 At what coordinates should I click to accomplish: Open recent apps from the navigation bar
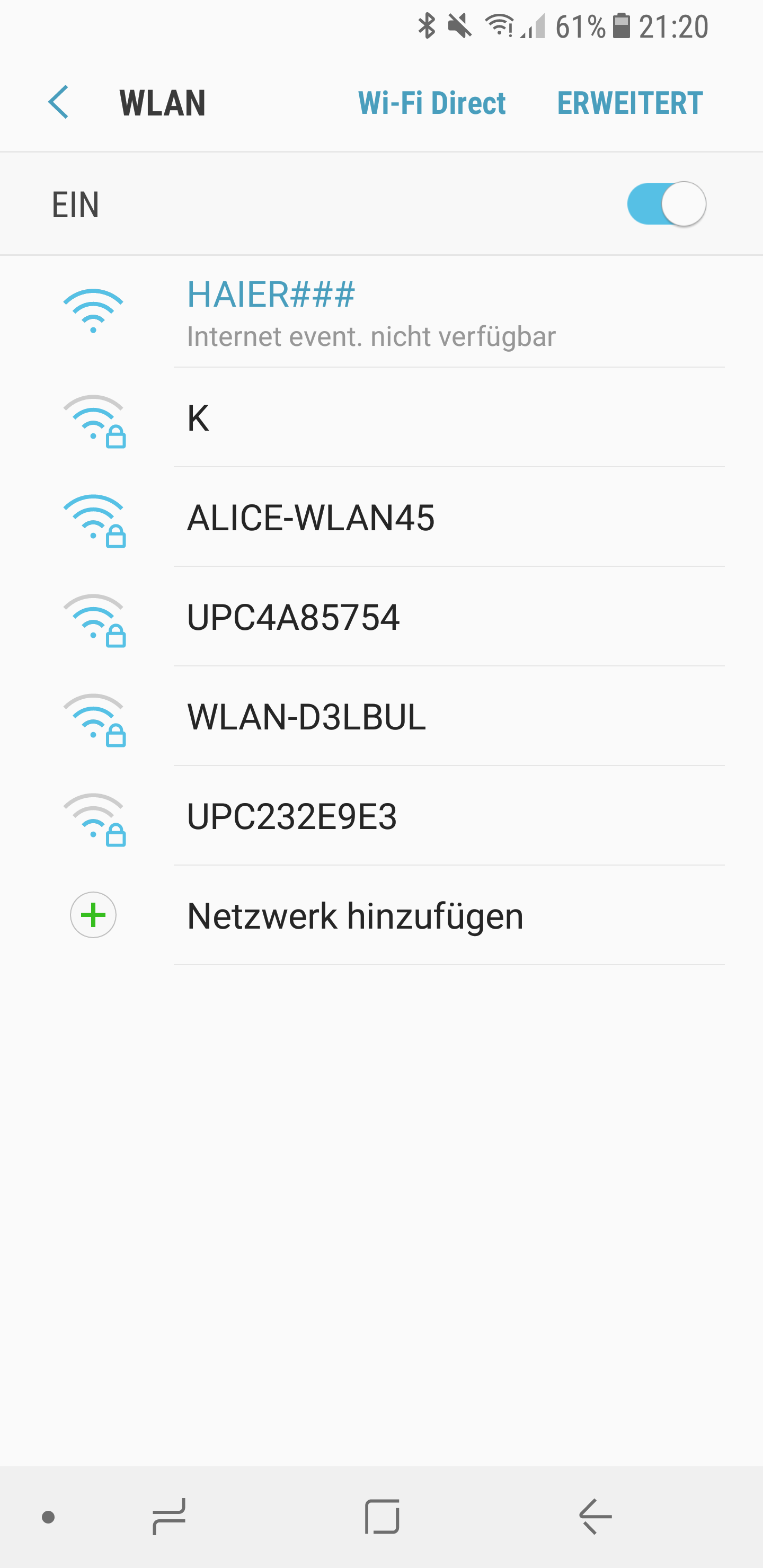168,1516
